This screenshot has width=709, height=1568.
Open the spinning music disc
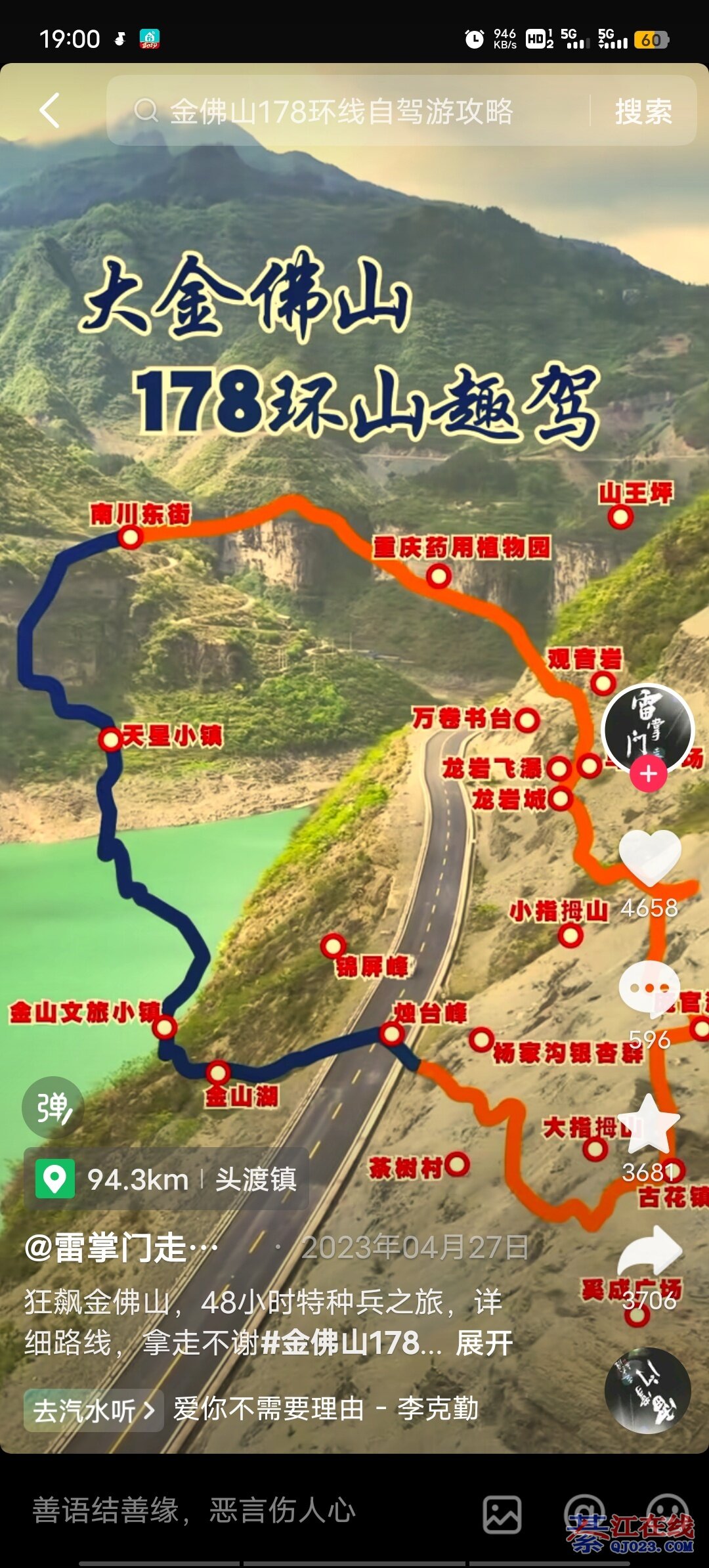pyautogui.click(x=647, y=1390)
